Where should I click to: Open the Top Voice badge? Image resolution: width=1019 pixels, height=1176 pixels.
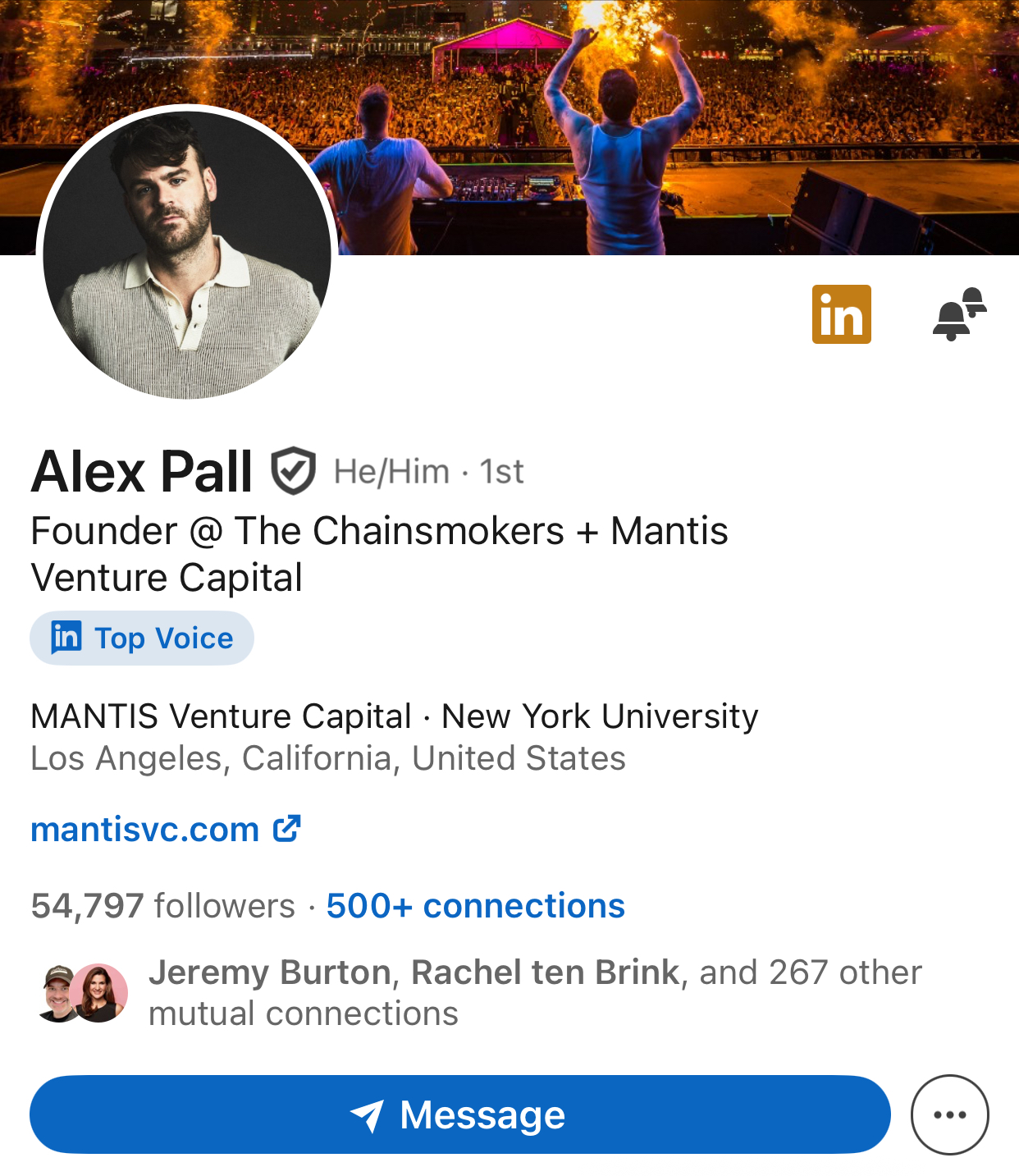[x=142, y=638]
